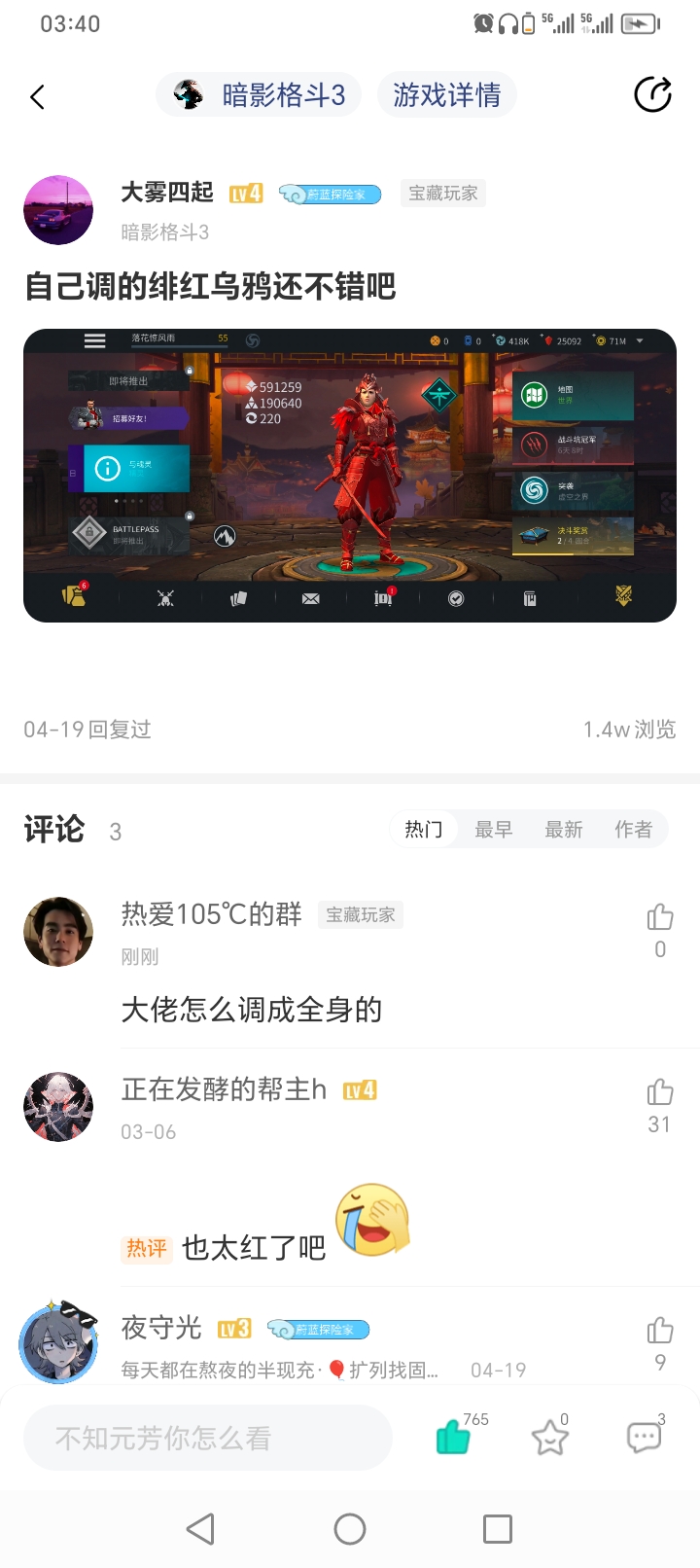Go back using the top-left arrow

click(37, 96)
